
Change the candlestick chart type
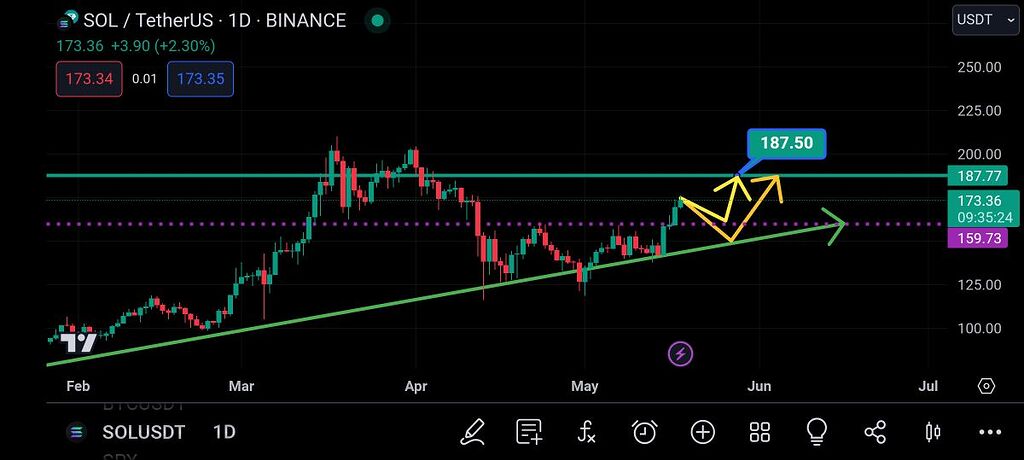coord(934,432)
